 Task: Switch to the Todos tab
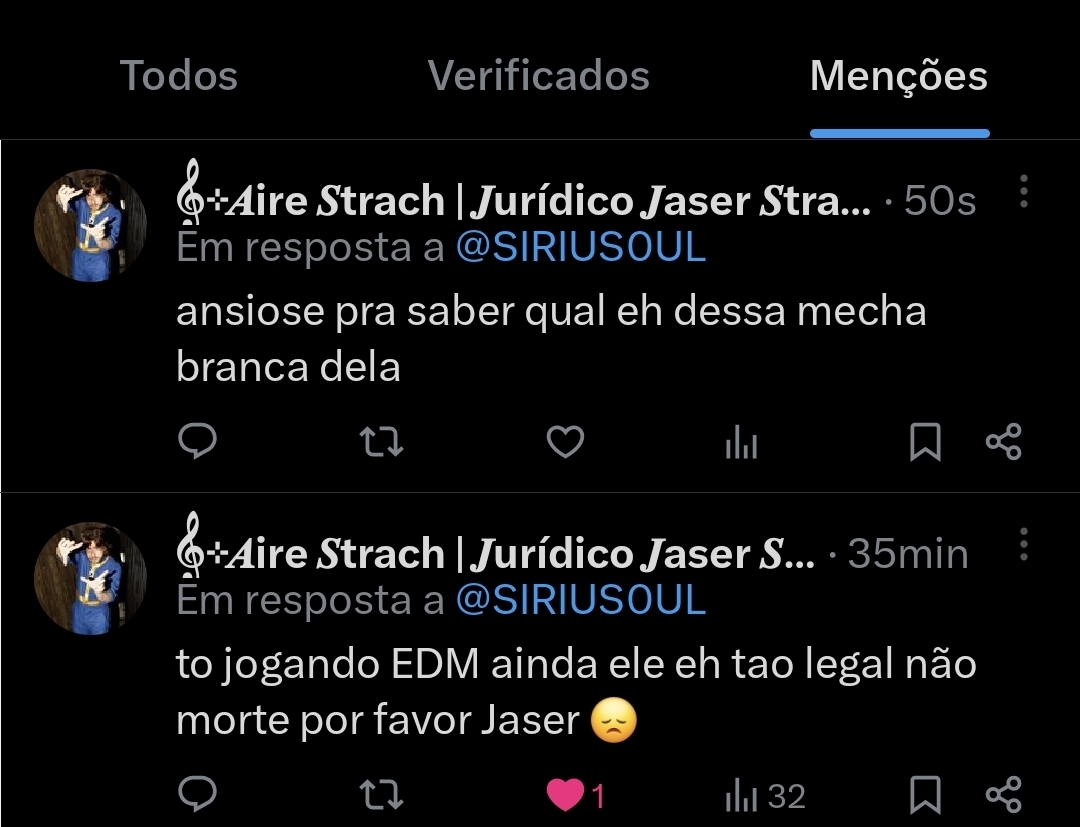click(x=179, y=76)
